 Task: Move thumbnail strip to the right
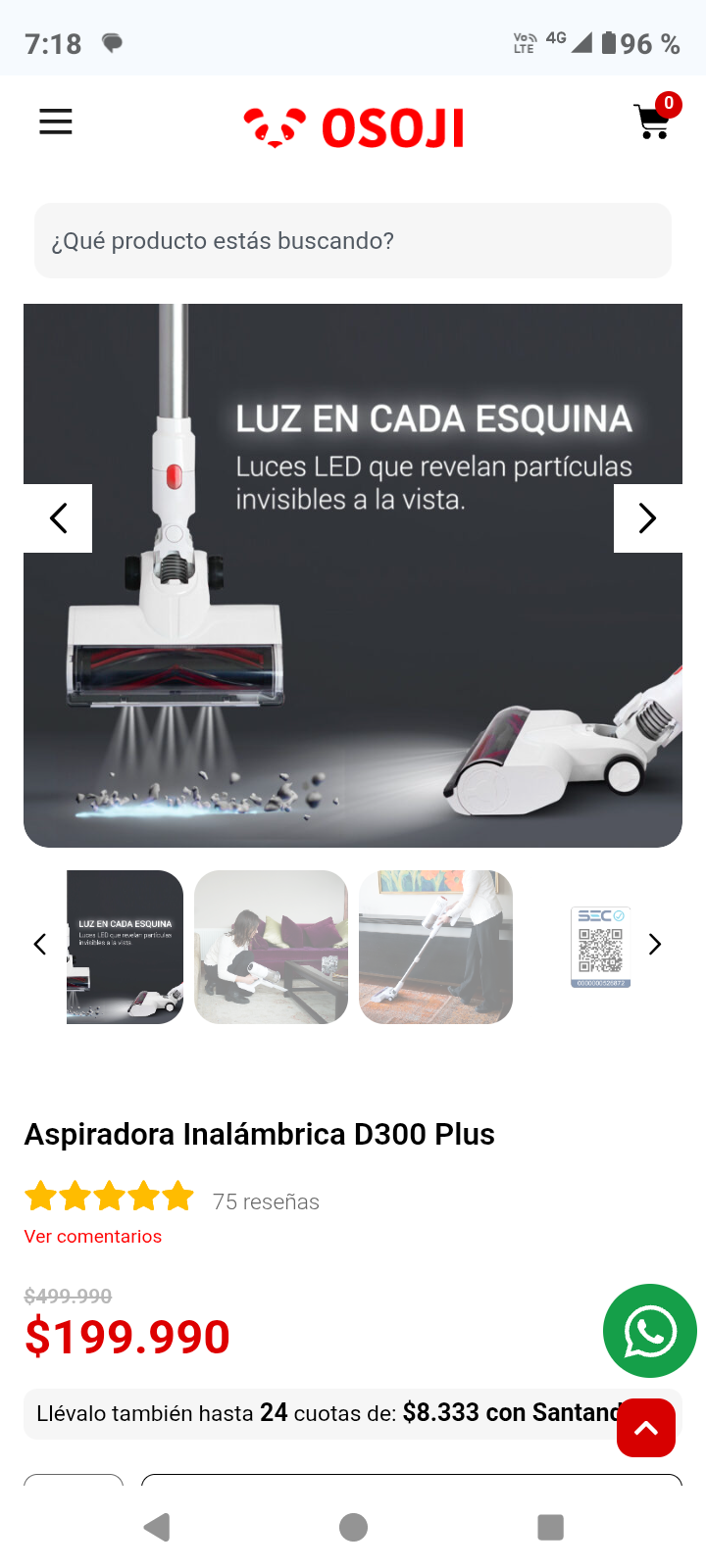[x=655, y=945]
